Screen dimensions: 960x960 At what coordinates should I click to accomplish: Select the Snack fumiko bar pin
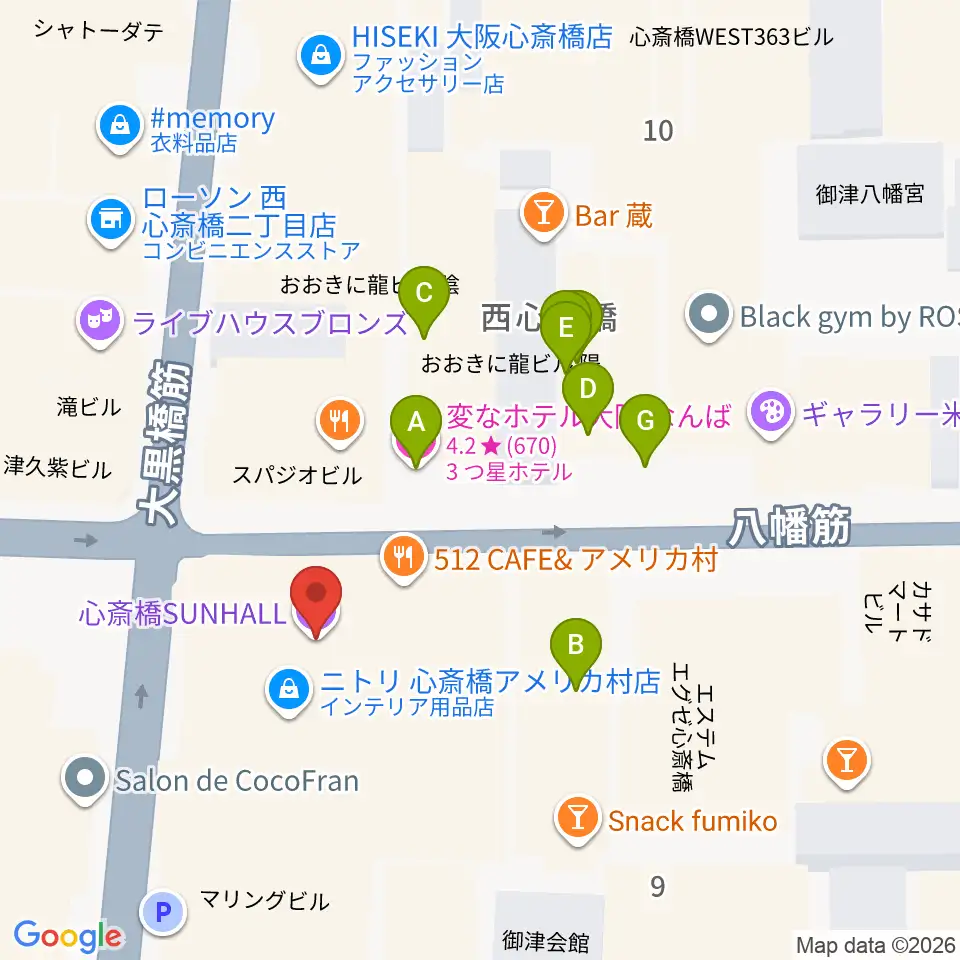577,819
